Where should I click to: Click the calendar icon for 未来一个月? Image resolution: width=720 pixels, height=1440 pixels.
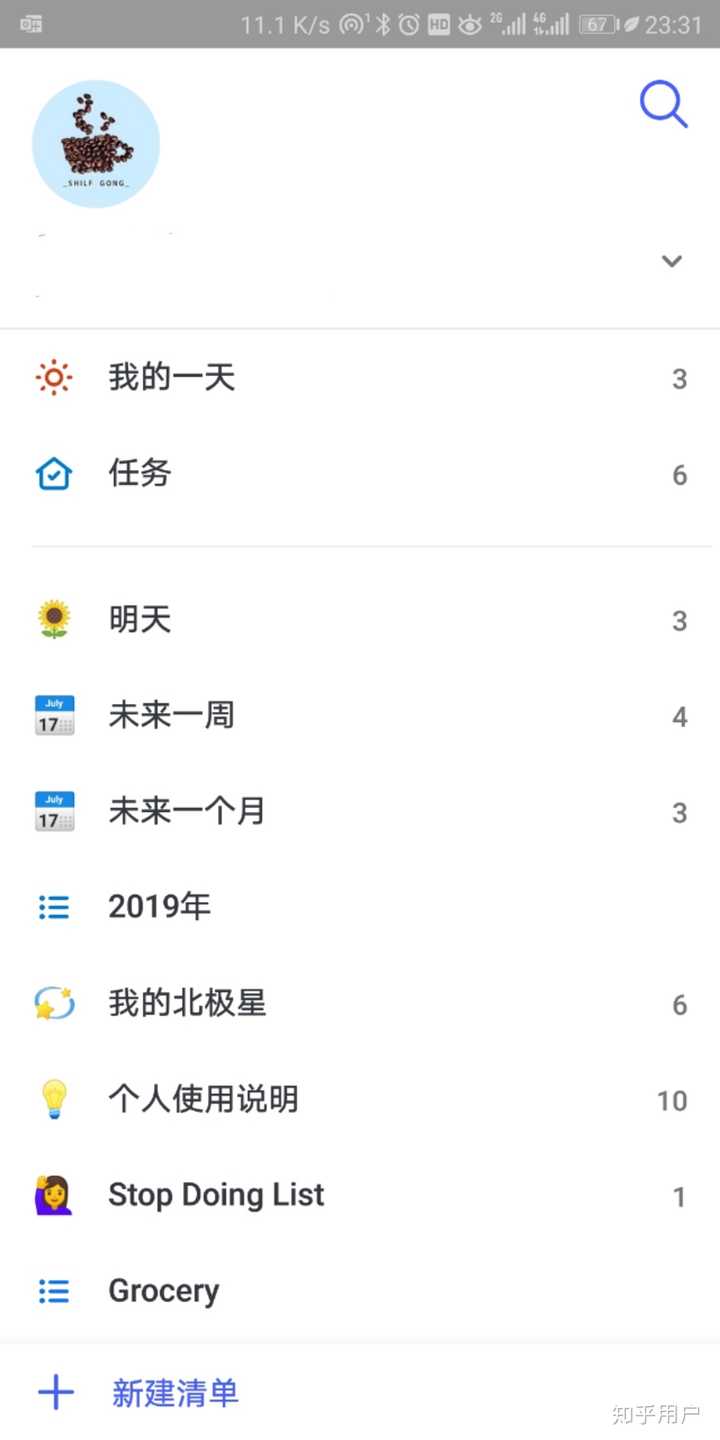click(54, 811)
